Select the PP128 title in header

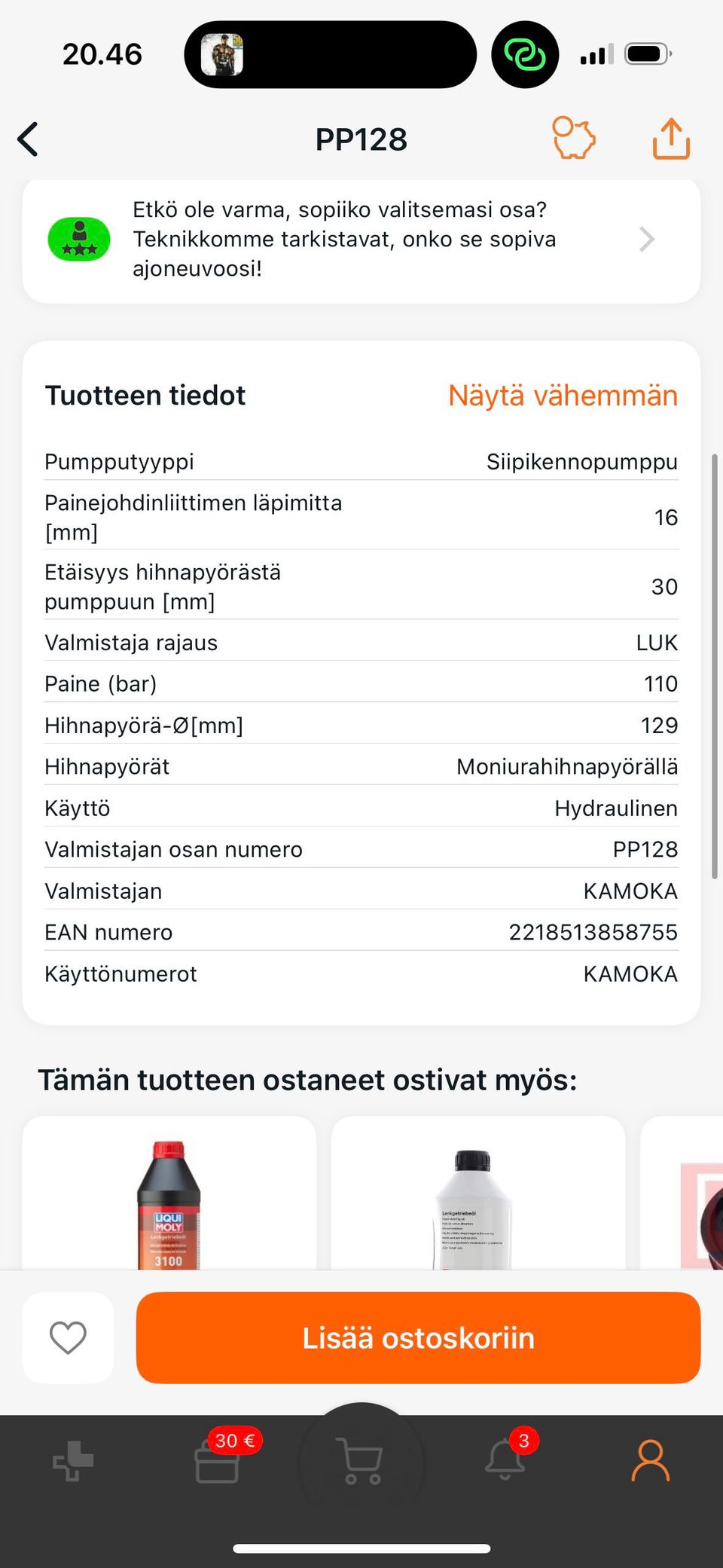(361, 139)
